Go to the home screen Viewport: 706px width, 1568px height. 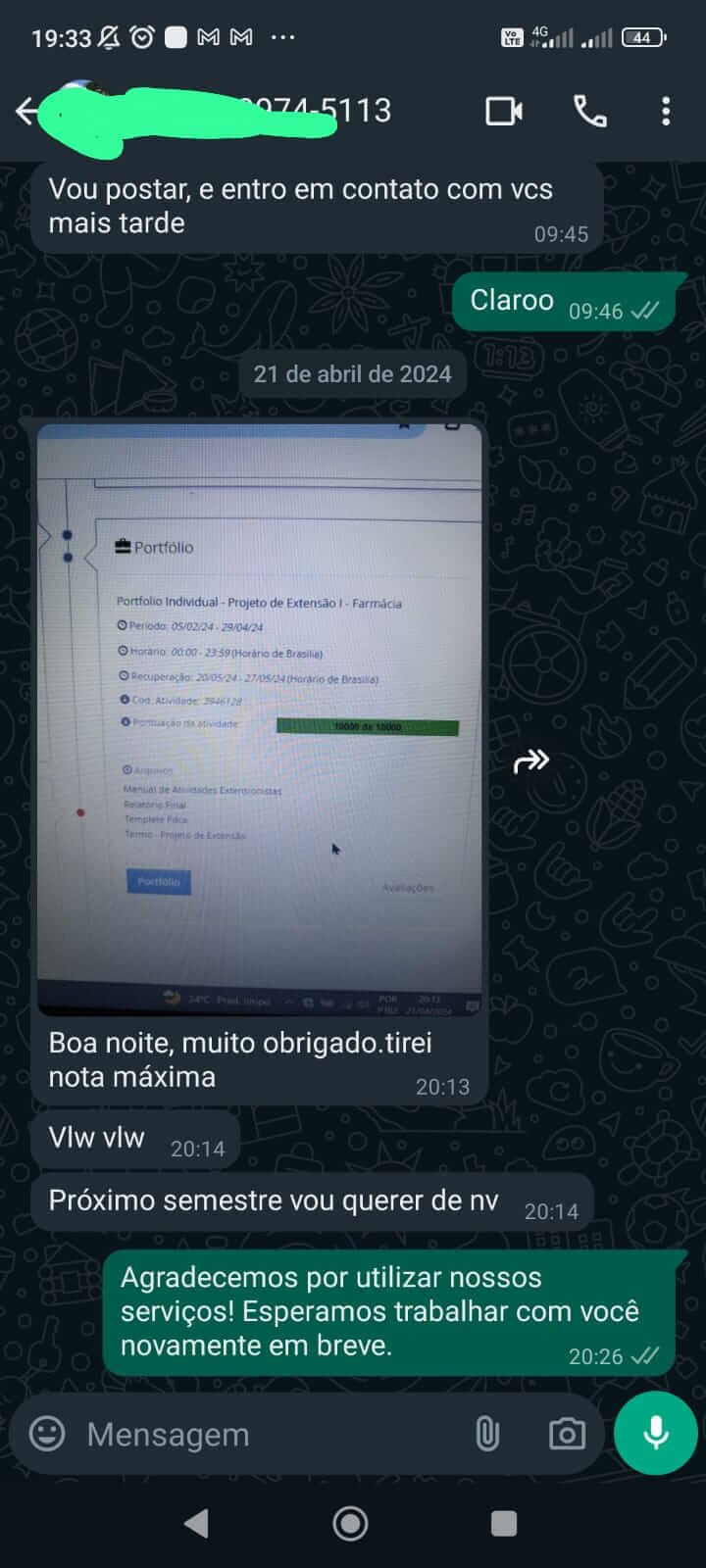point(351,1523)
